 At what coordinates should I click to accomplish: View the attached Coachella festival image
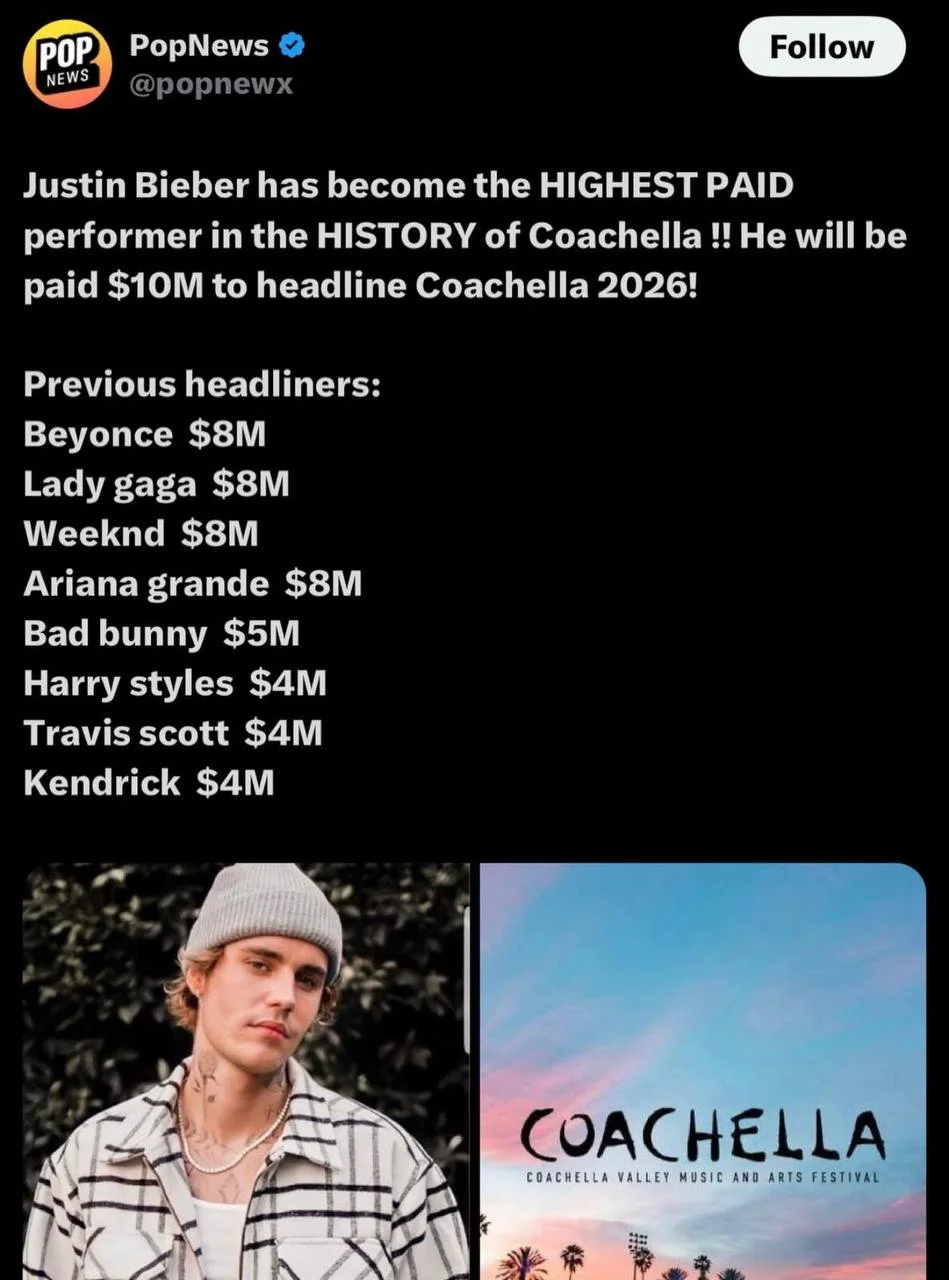(x=702, y=1070)
